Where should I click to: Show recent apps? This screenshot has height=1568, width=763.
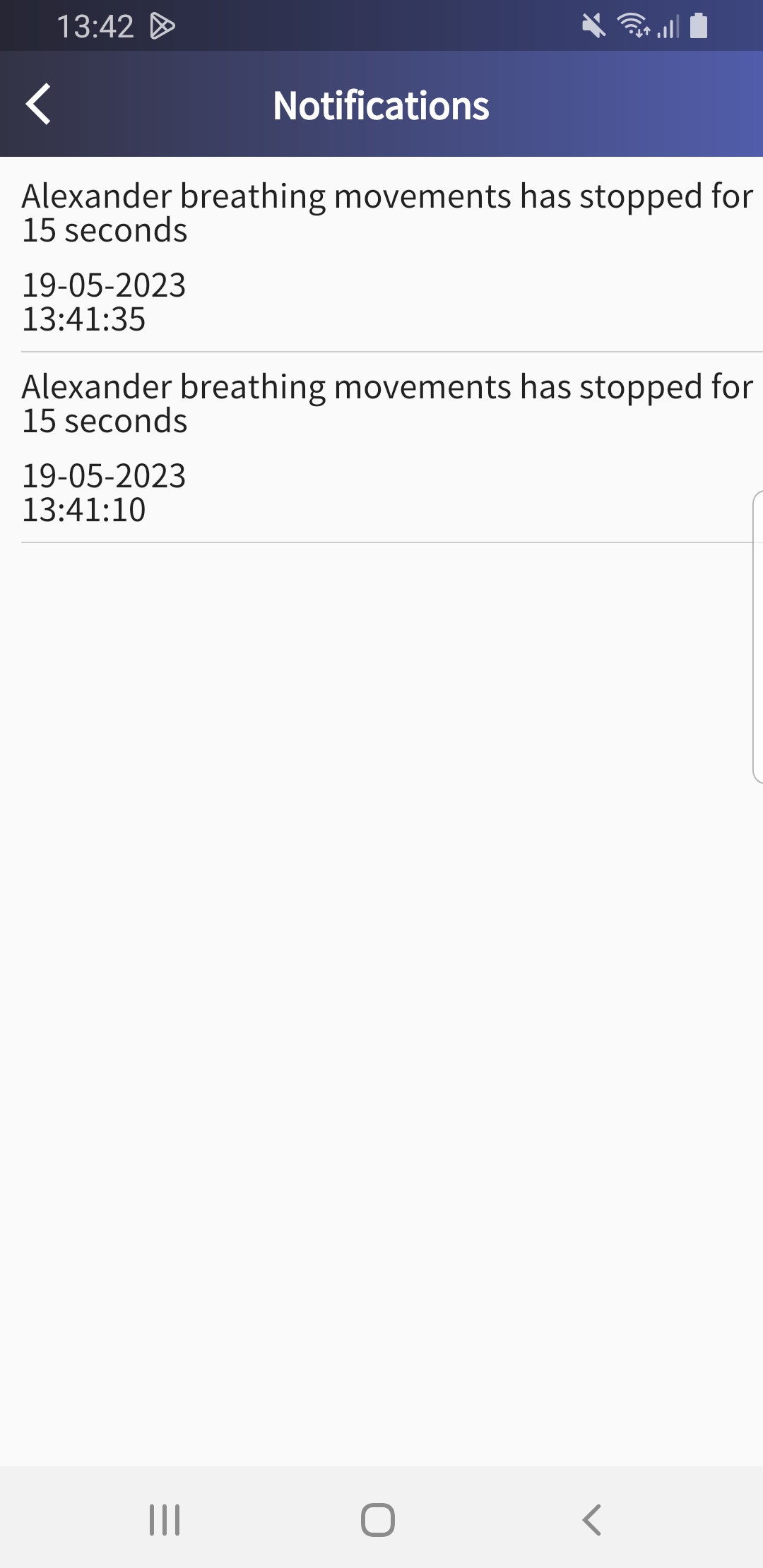[x=165, y=1519]
